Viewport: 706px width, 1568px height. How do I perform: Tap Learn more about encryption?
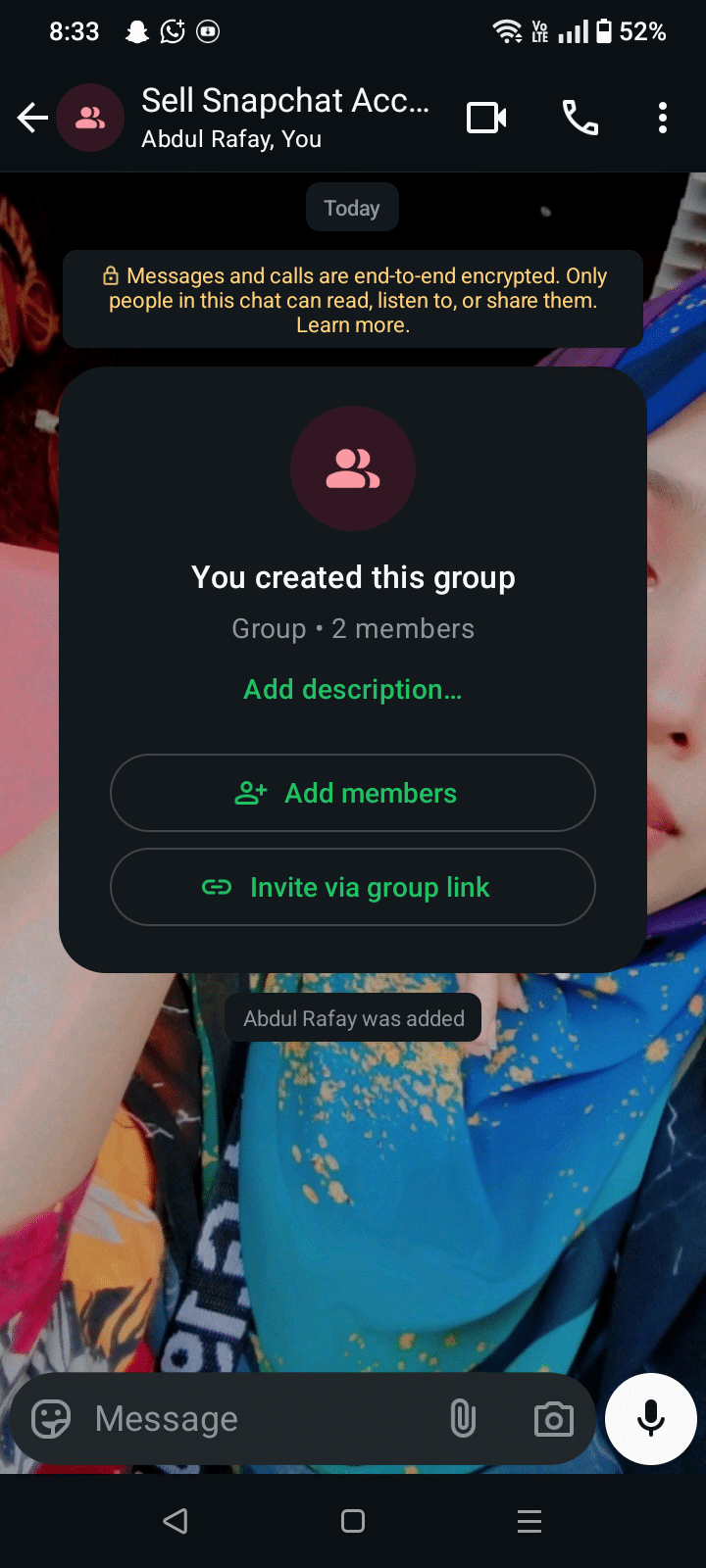353,325
